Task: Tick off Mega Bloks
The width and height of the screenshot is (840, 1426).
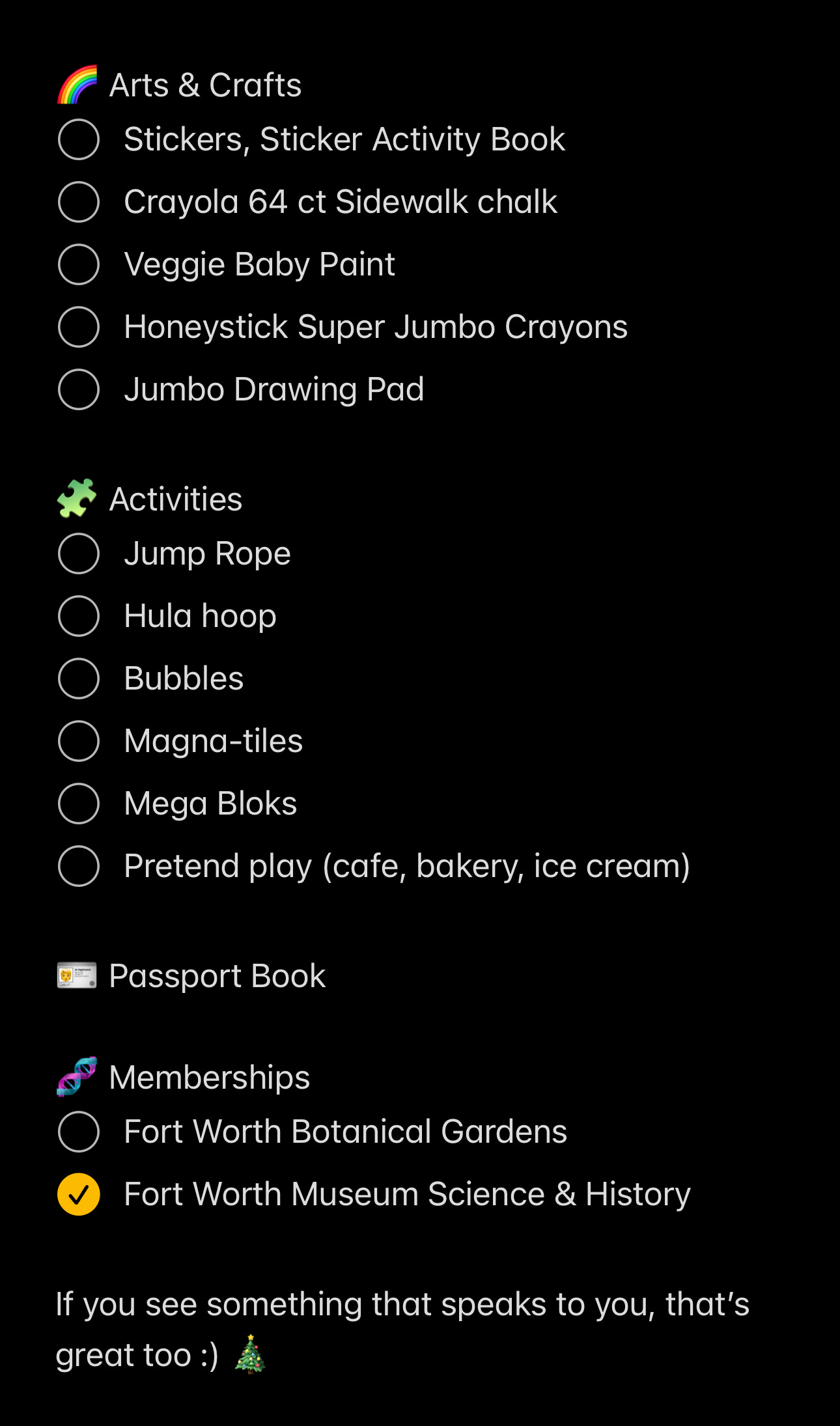Action: pyautogui.click(x=79, y=804)
